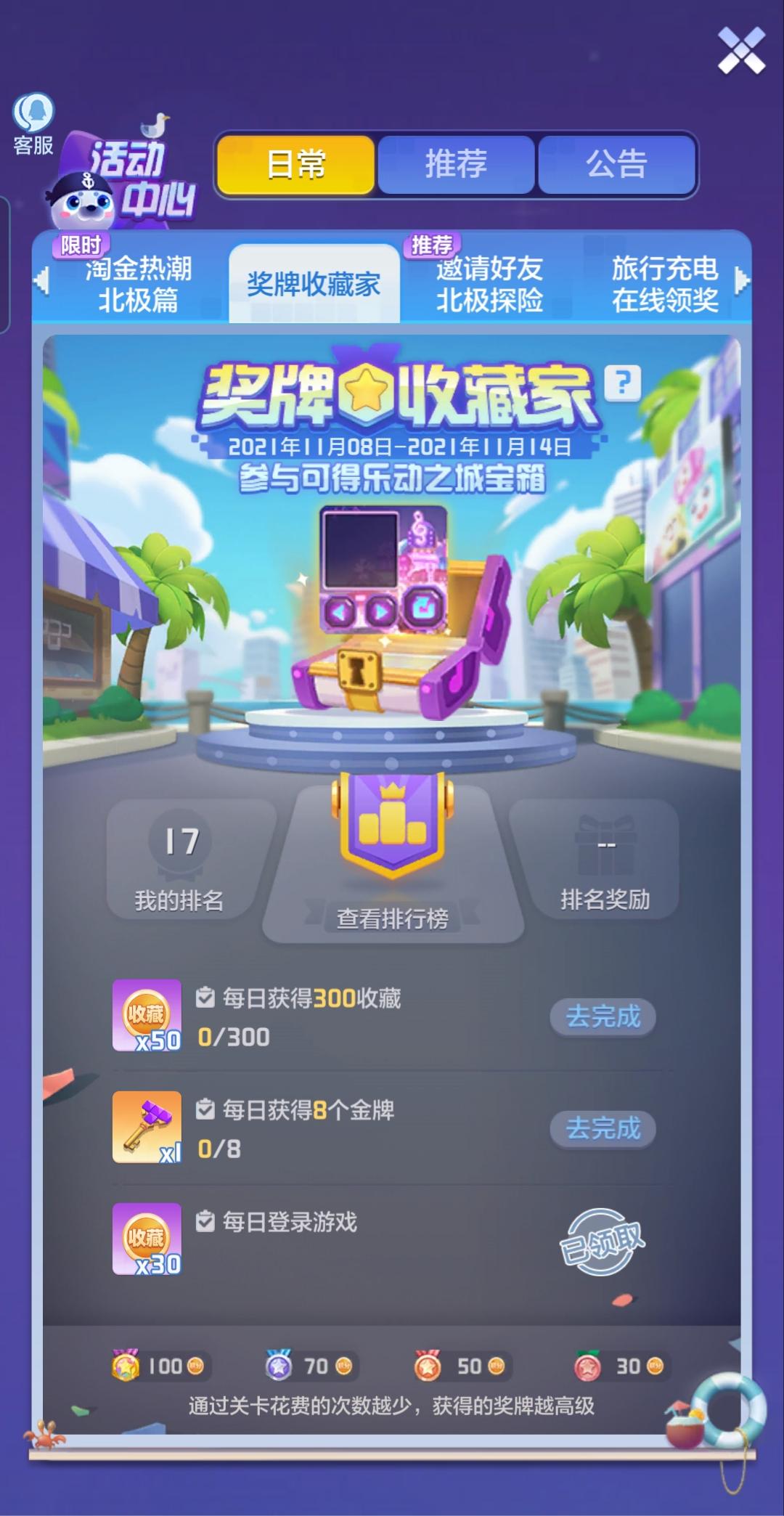The image size is (784, 1516).
Task: Tap the left arrow of the event tabs
Action: tap(41, 281)
